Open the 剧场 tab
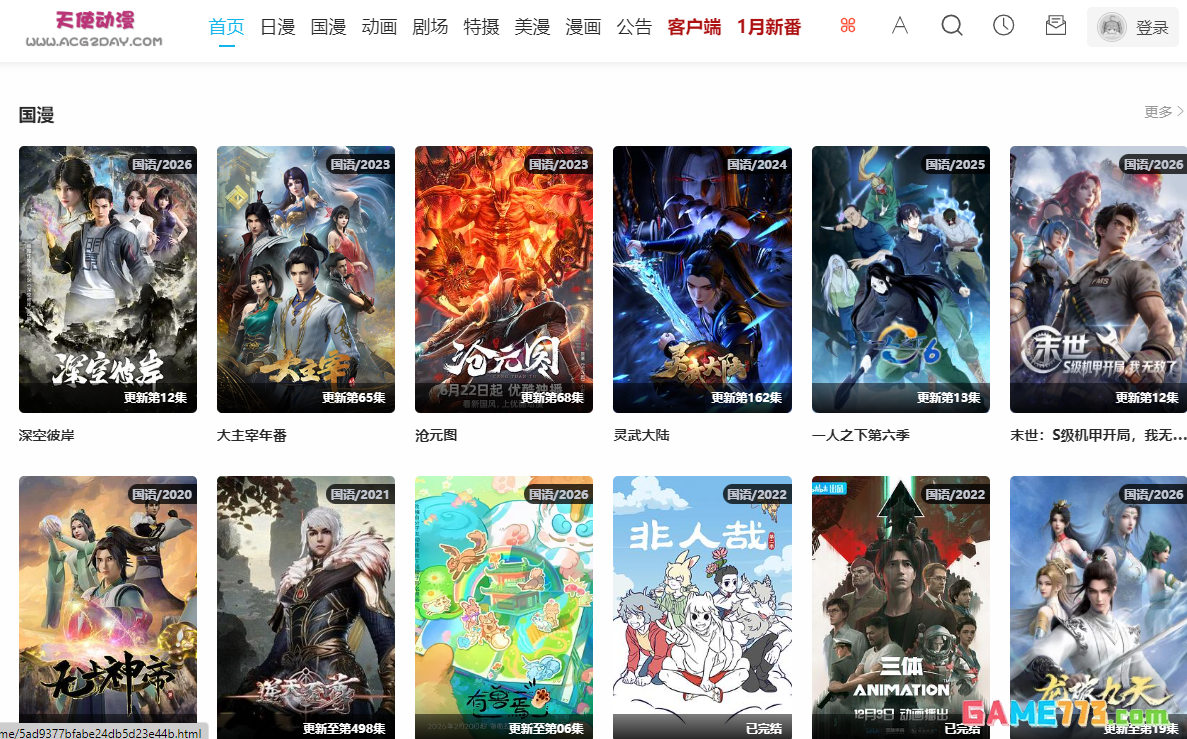 coord(430,27)
